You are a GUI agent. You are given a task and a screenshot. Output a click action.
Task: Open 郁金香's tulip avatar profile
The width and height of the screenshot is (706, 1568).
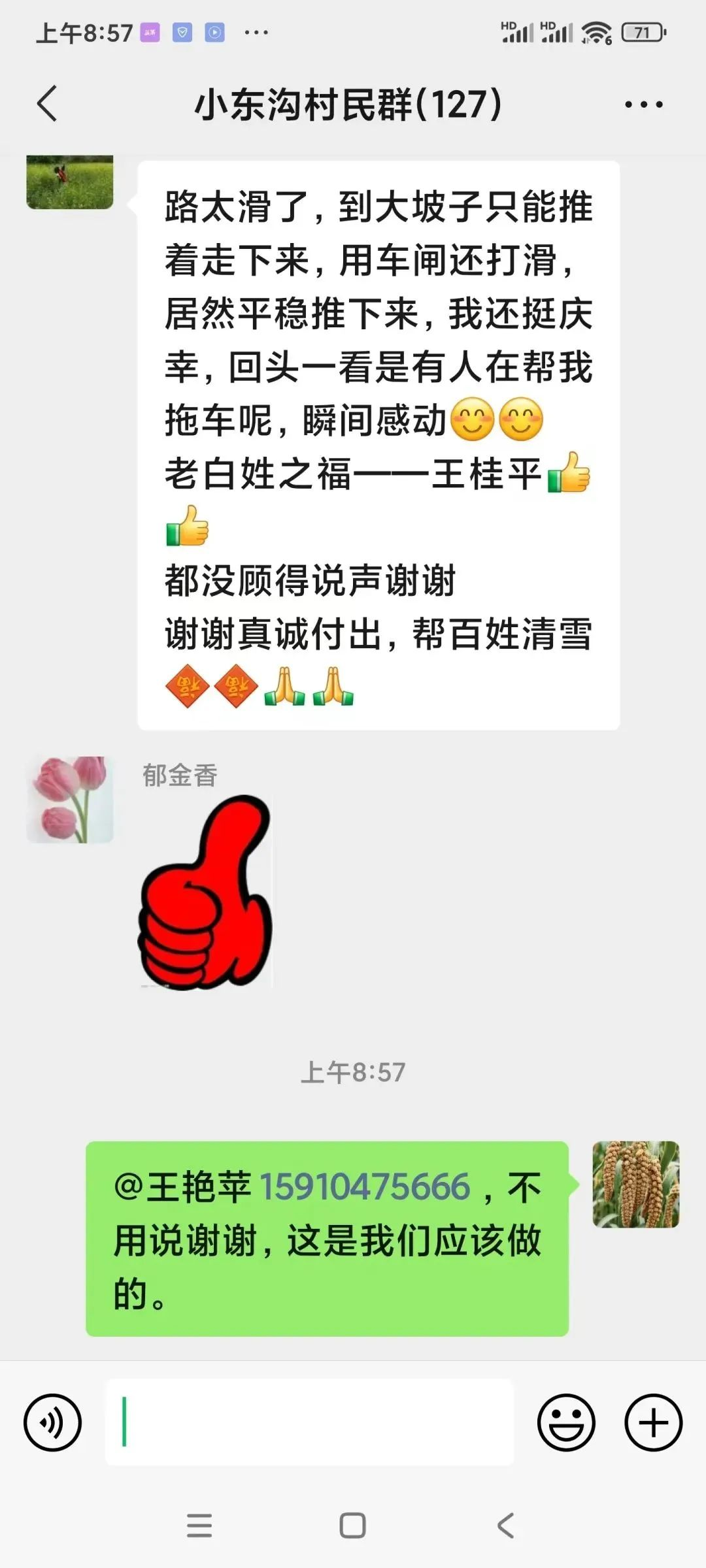click(x=70, y=800)
